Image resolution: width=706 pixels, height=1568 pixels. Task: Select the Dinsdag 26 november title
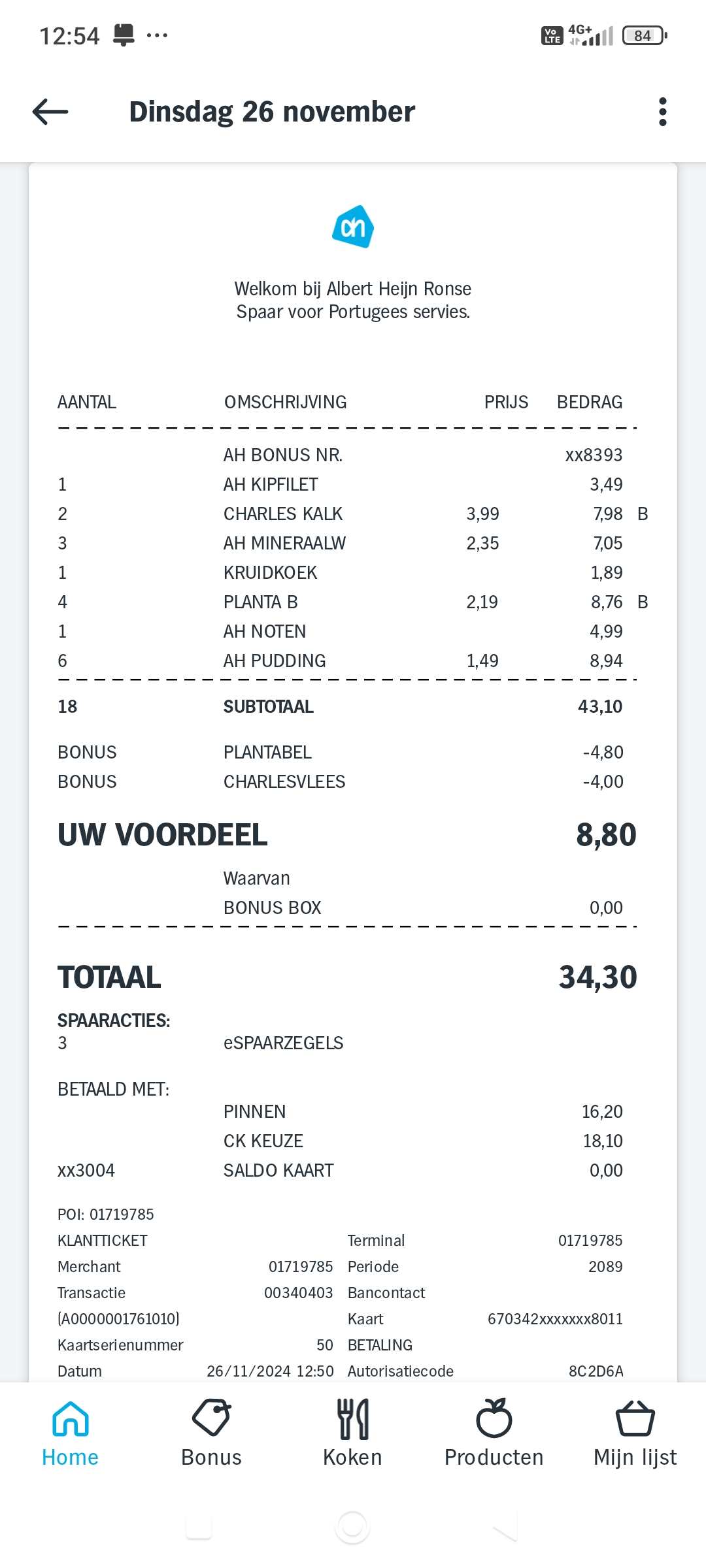[272, 111]
